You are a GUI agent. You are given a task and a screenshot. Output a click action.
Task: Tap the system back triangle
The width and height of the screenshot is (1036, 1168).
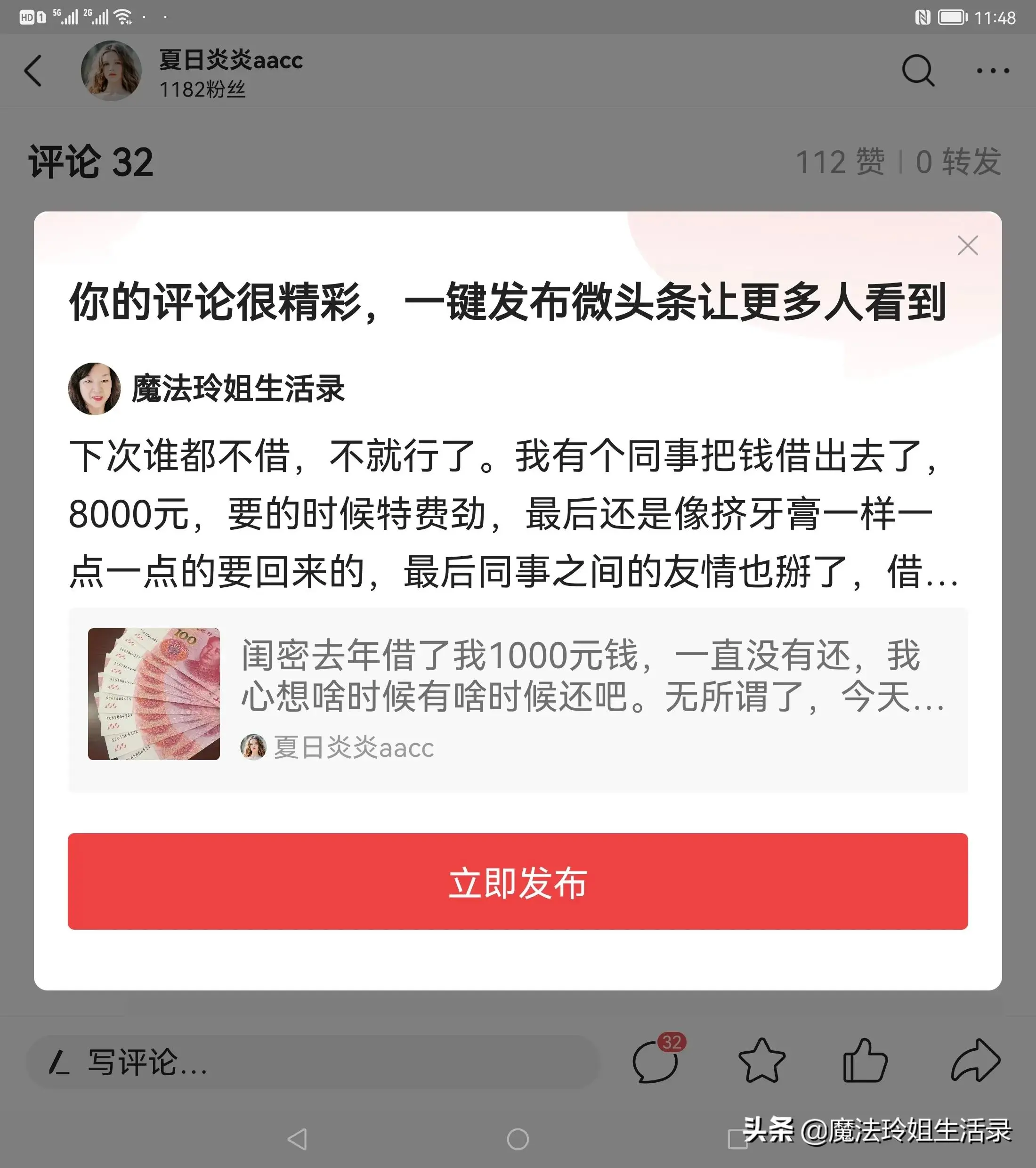[x=298, y=1139]
